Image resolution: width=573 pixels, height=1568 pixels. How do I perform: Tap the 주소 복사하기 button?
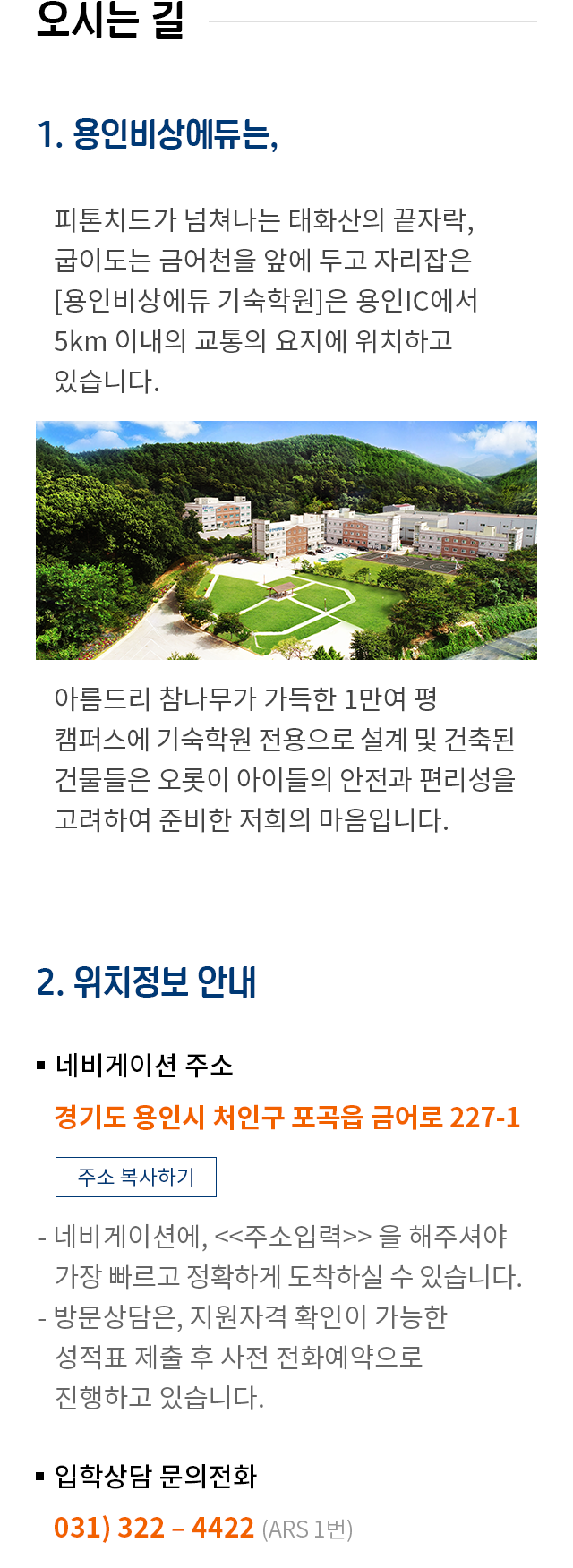tap(136, 1177)
